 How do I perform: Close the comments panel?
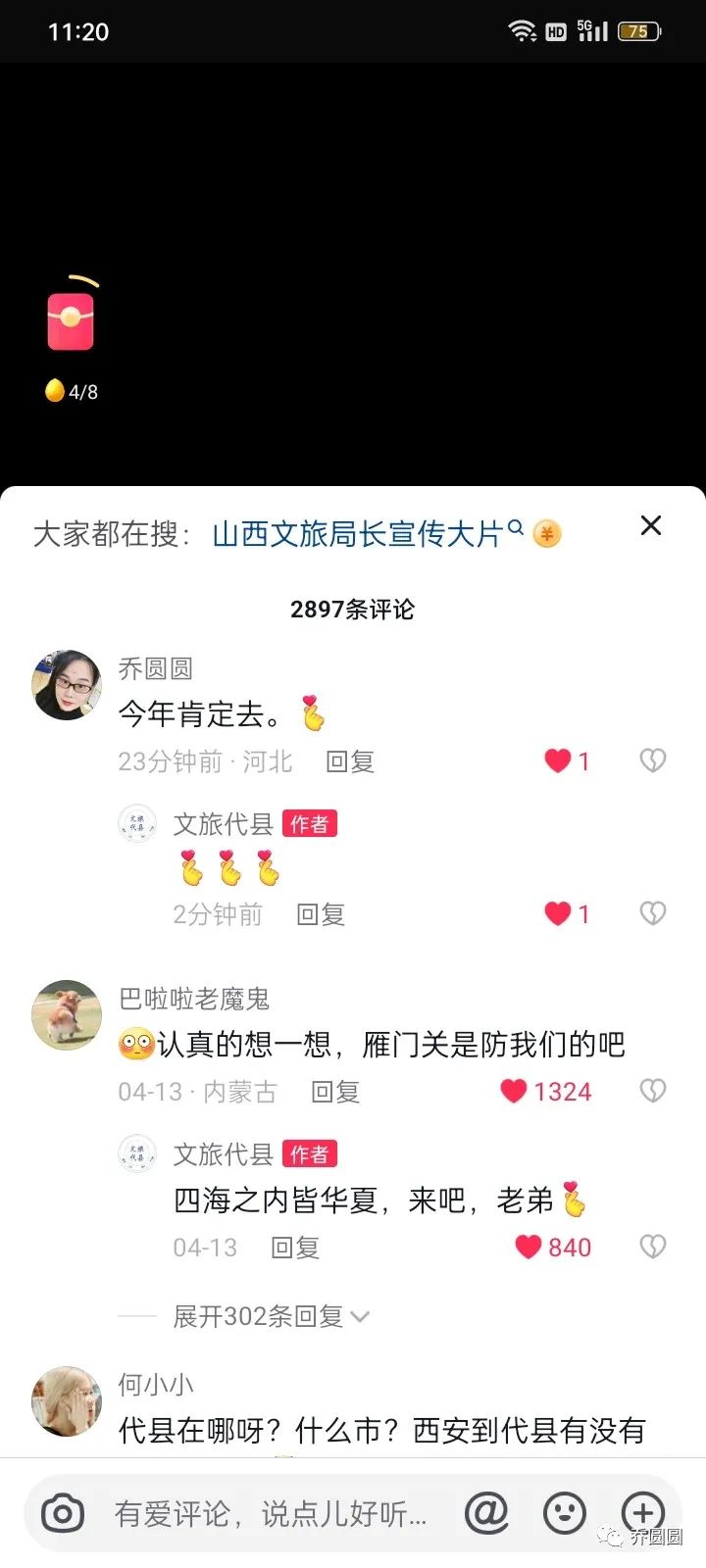(650, 526)
